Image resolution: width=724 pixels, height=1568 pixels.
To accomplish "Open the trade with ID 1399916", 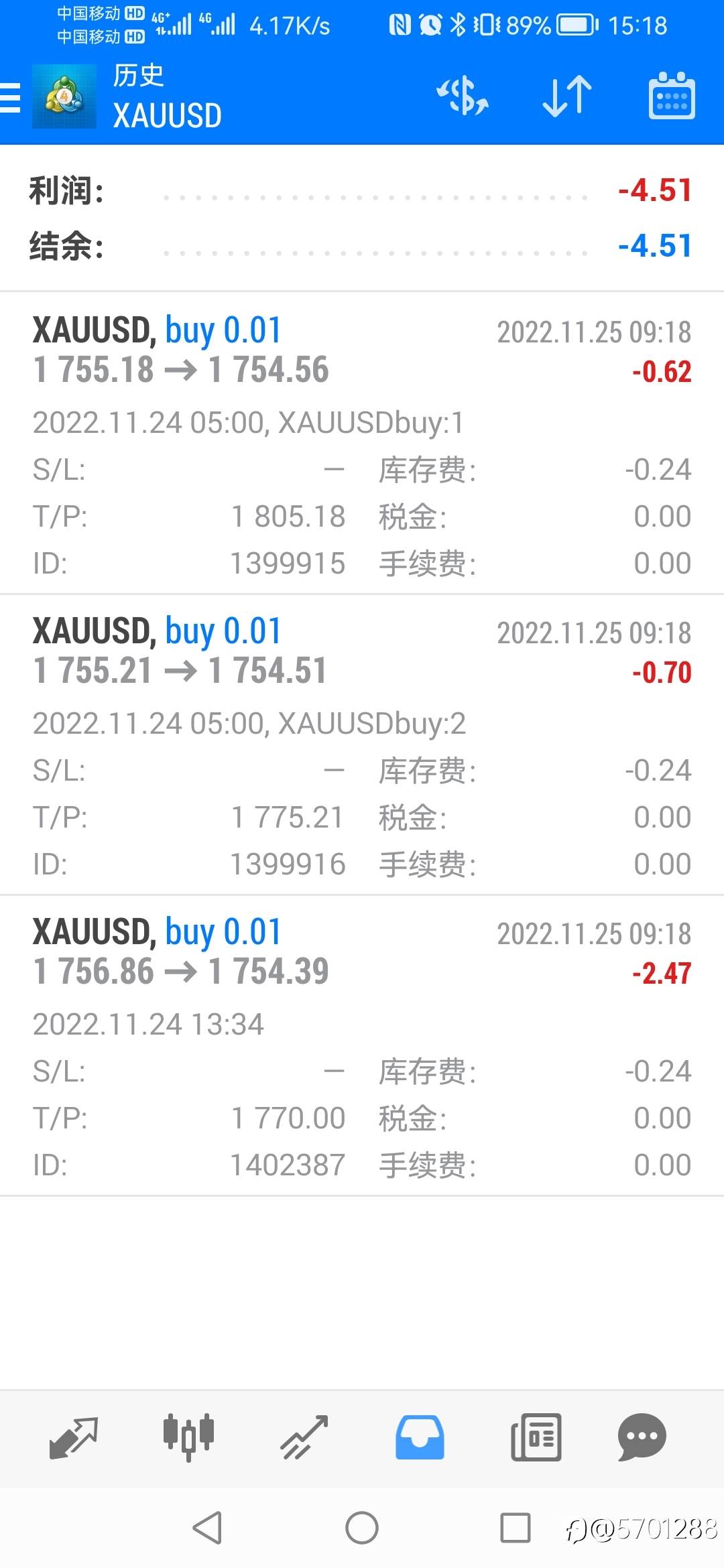I will click(x=362, y=744).
